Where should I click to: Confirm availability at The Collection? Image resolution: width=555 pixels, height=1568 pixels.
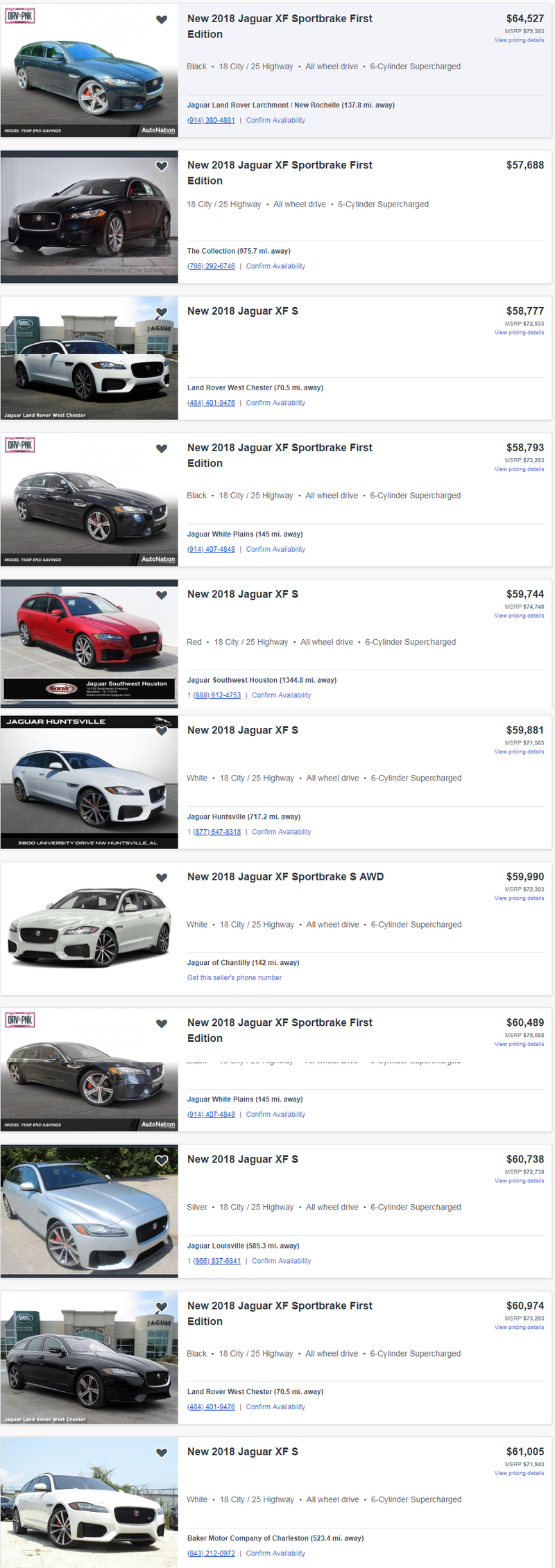(275, 267)
